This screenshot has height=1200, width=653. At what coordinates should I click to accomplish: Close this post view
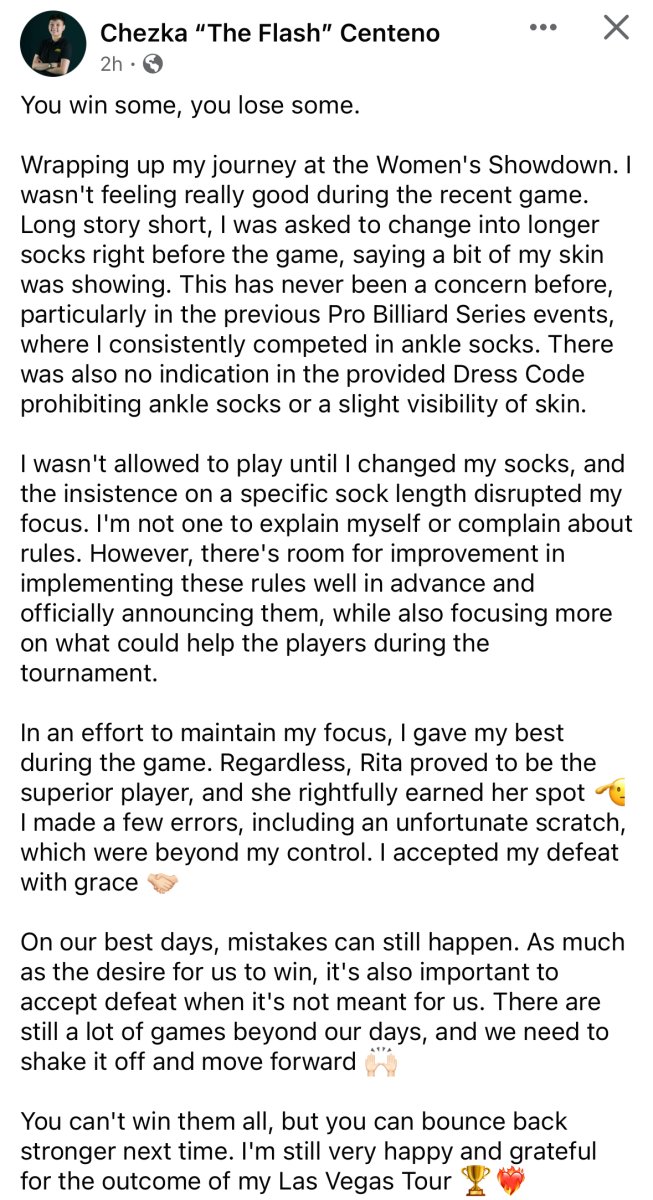(616, 28)
